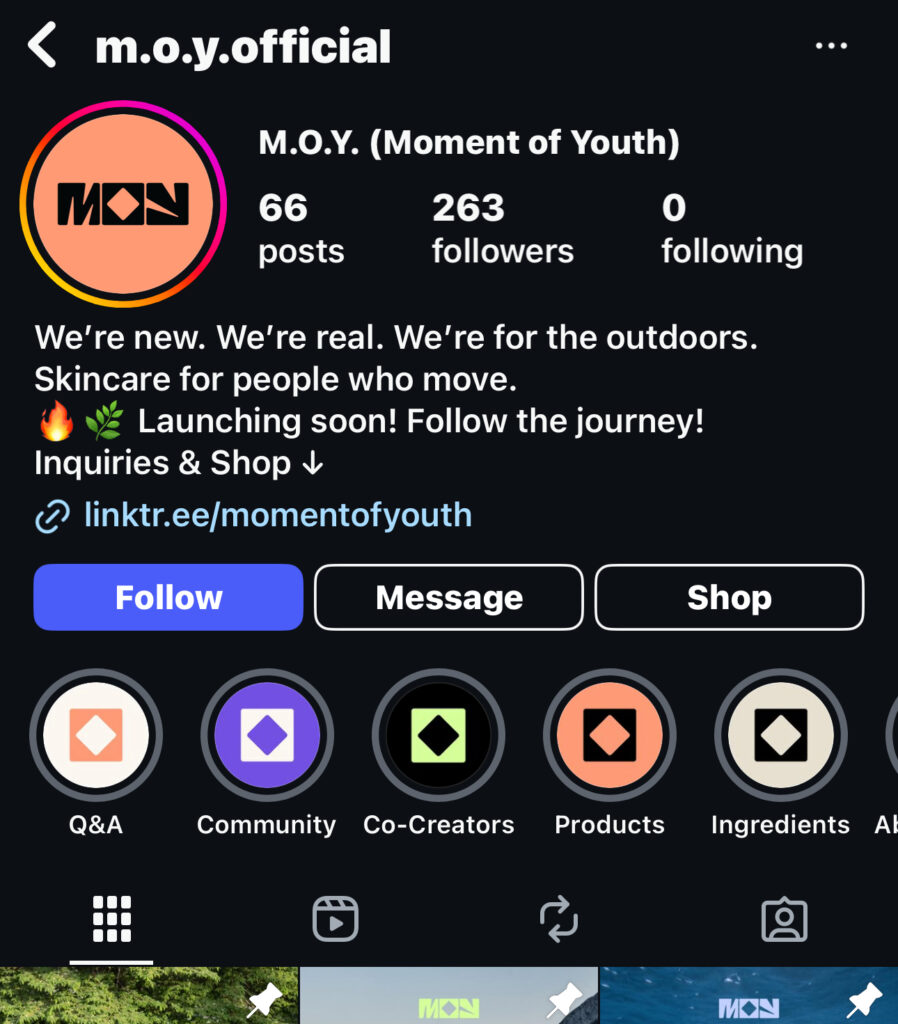Open the pinned post with blue water
The width and height of the screenshot is (898, 1024).
748,998
